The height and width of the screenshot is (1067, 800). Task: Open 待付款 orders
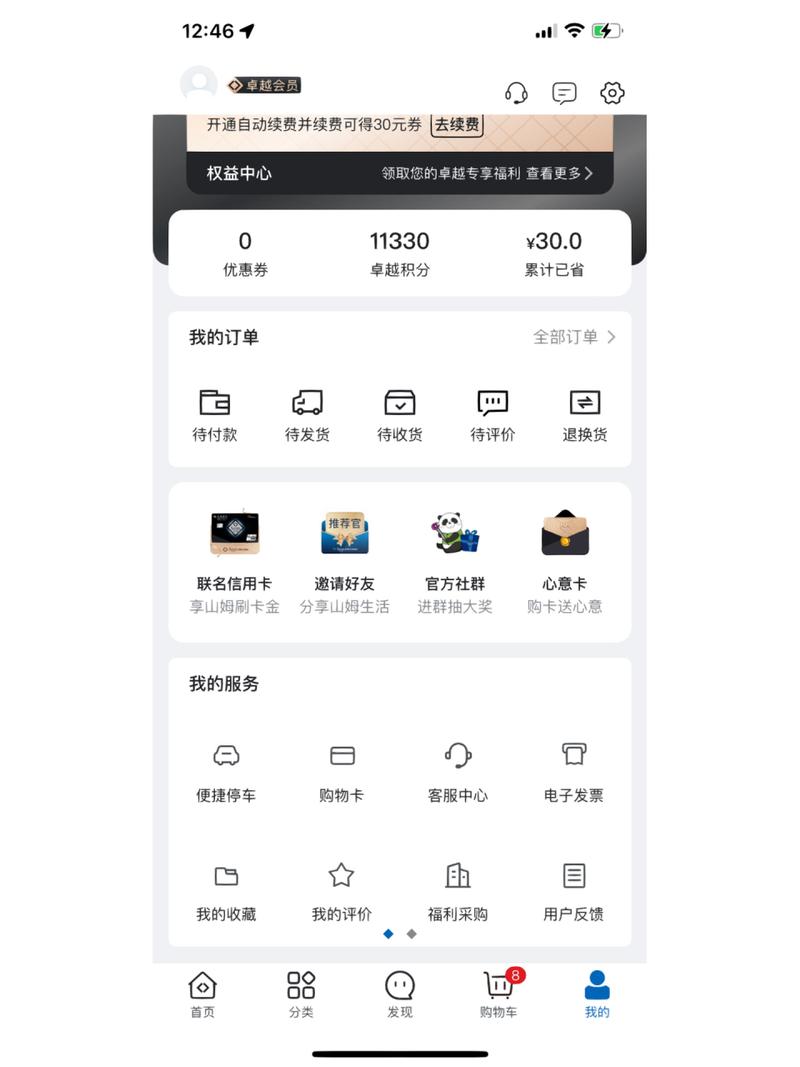(x=215, y=416)
